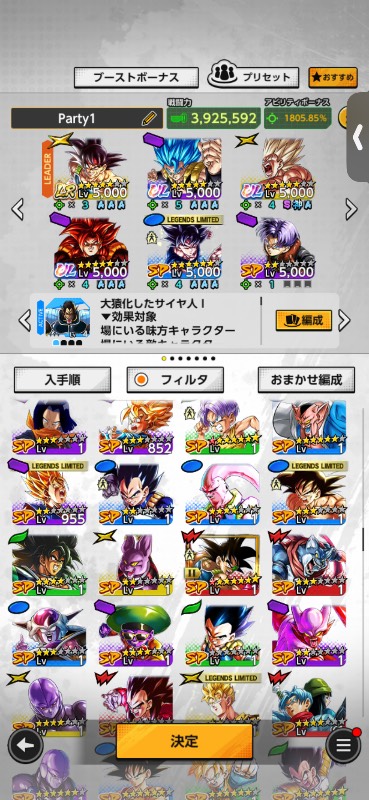Show the next party with right arrow

coord(351,209)
